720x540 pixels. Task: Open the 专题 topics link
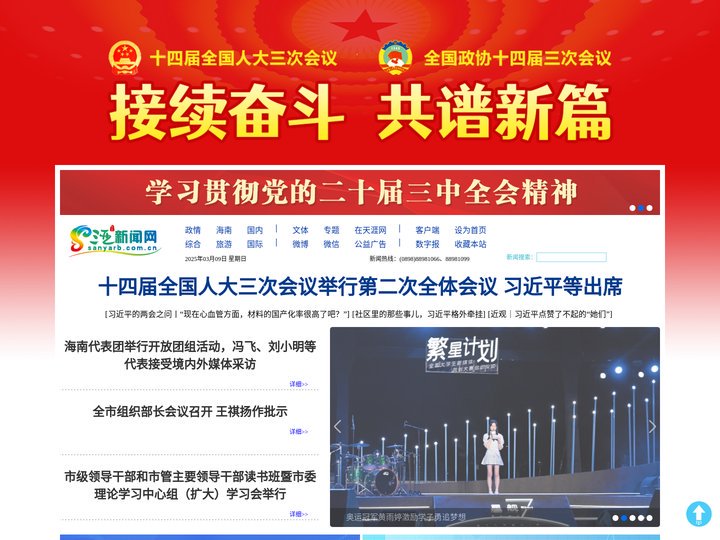(331, 230)
